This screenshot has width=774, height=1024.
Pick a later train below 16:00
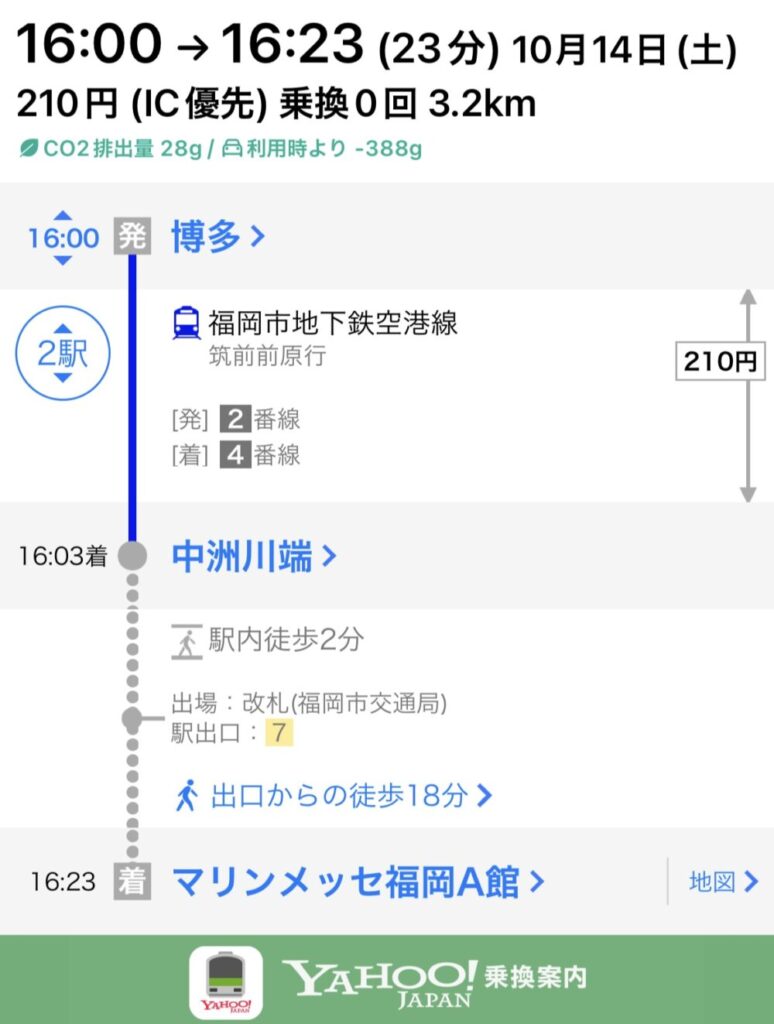coord(63,260)
